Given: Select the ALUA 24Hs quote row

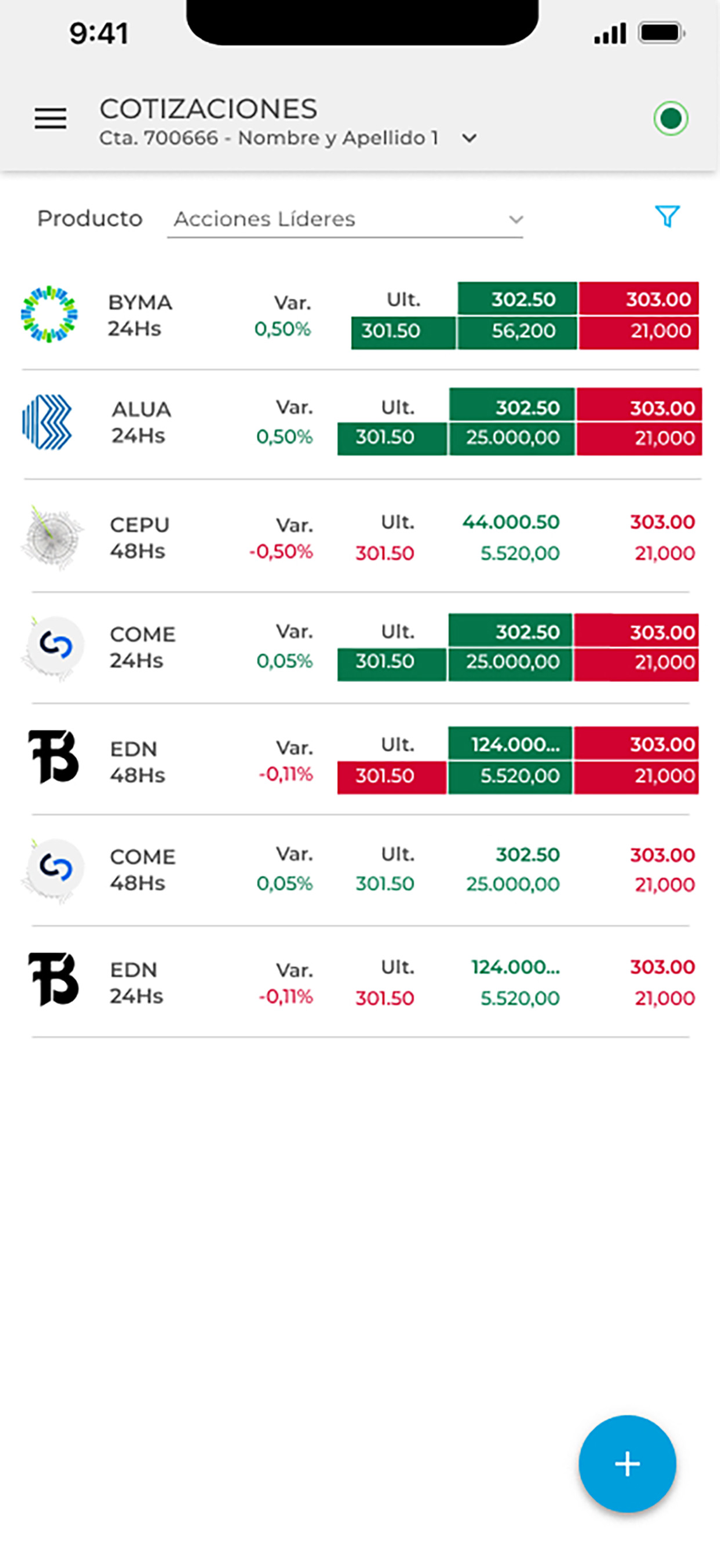Looking at the screenshot, I should tap(141, 422).
